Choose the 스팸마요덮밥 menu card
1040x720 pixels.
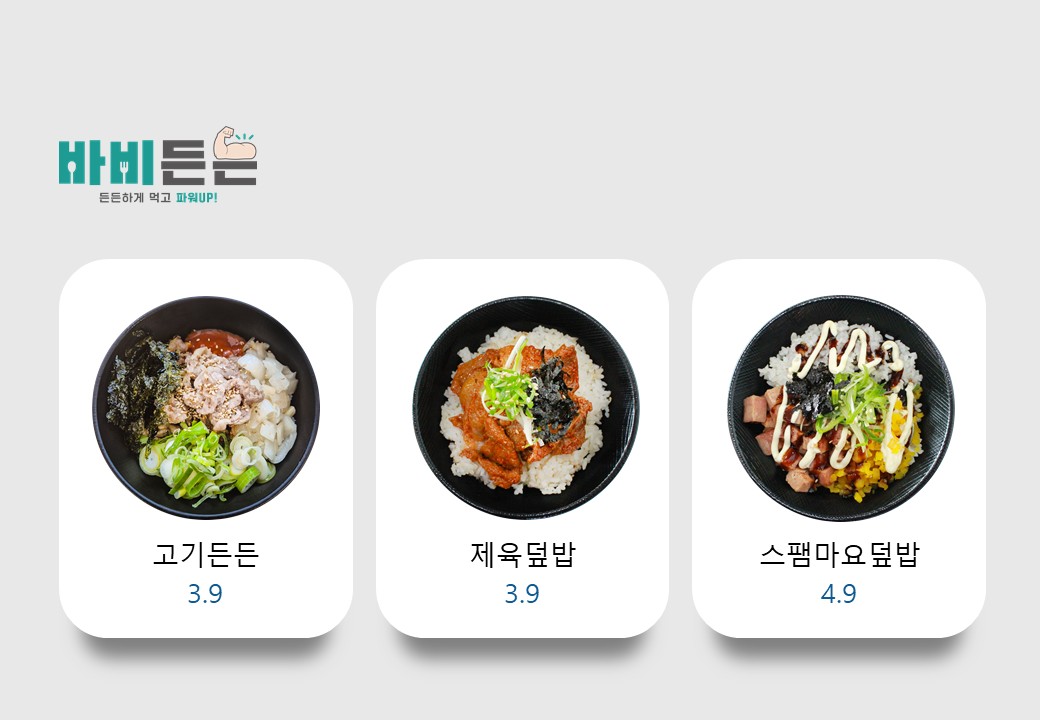(x=838, y=448)
